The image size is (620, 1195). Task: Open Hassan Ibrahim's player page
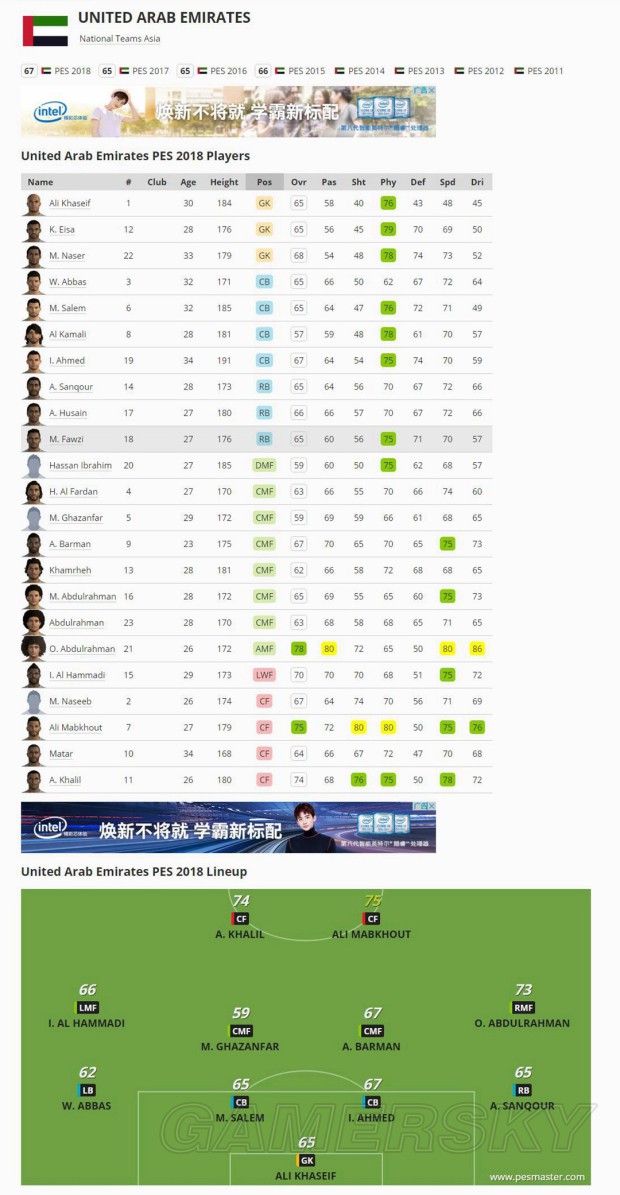coord(80,465)
